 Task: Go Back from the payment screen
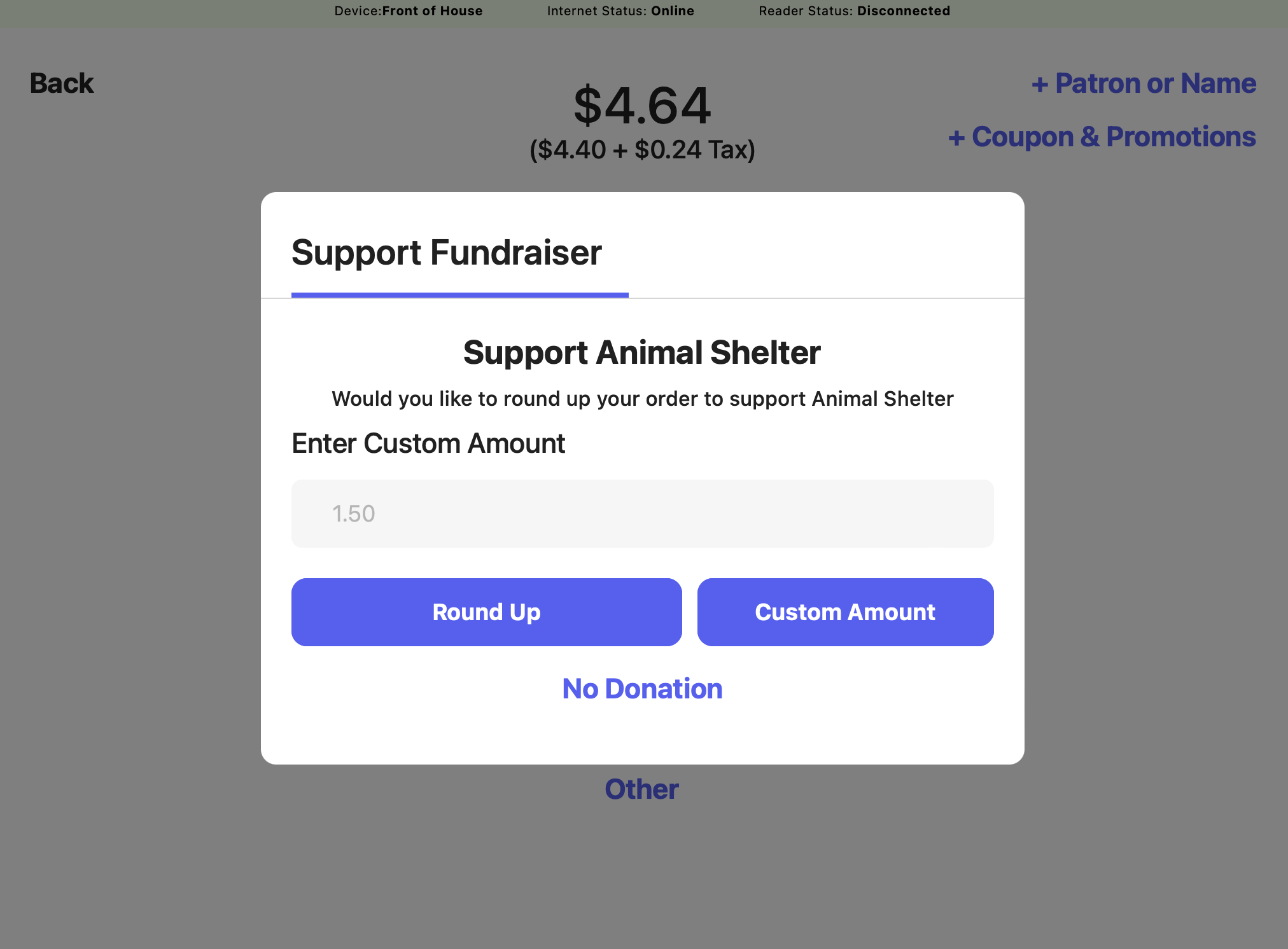(62, 83)
